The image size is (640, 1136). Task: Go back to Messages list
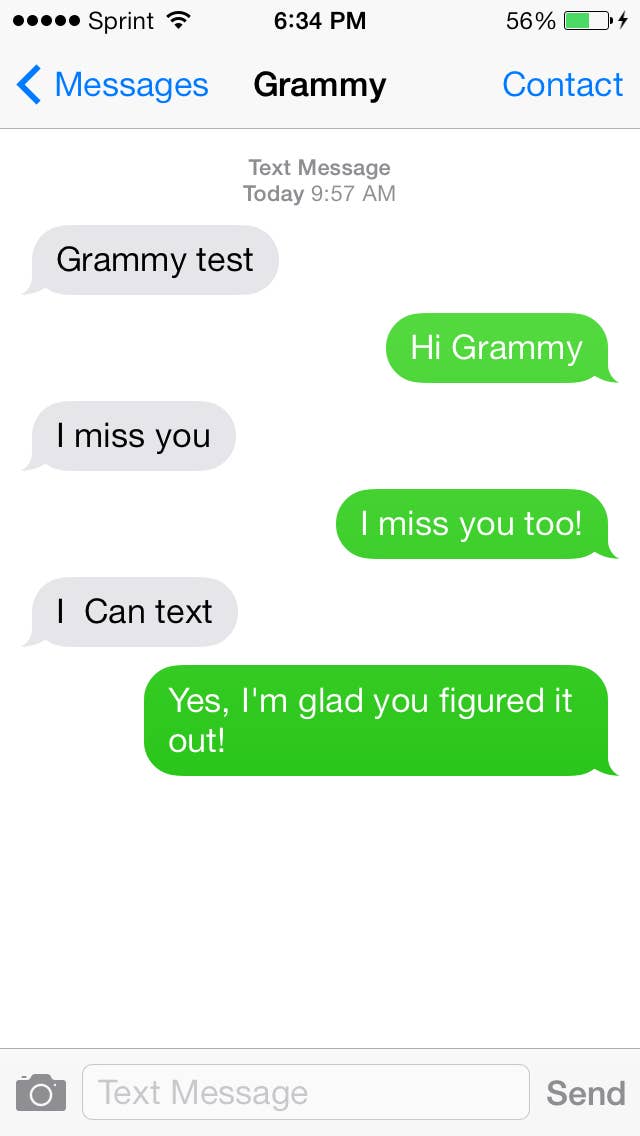point(112,85)
